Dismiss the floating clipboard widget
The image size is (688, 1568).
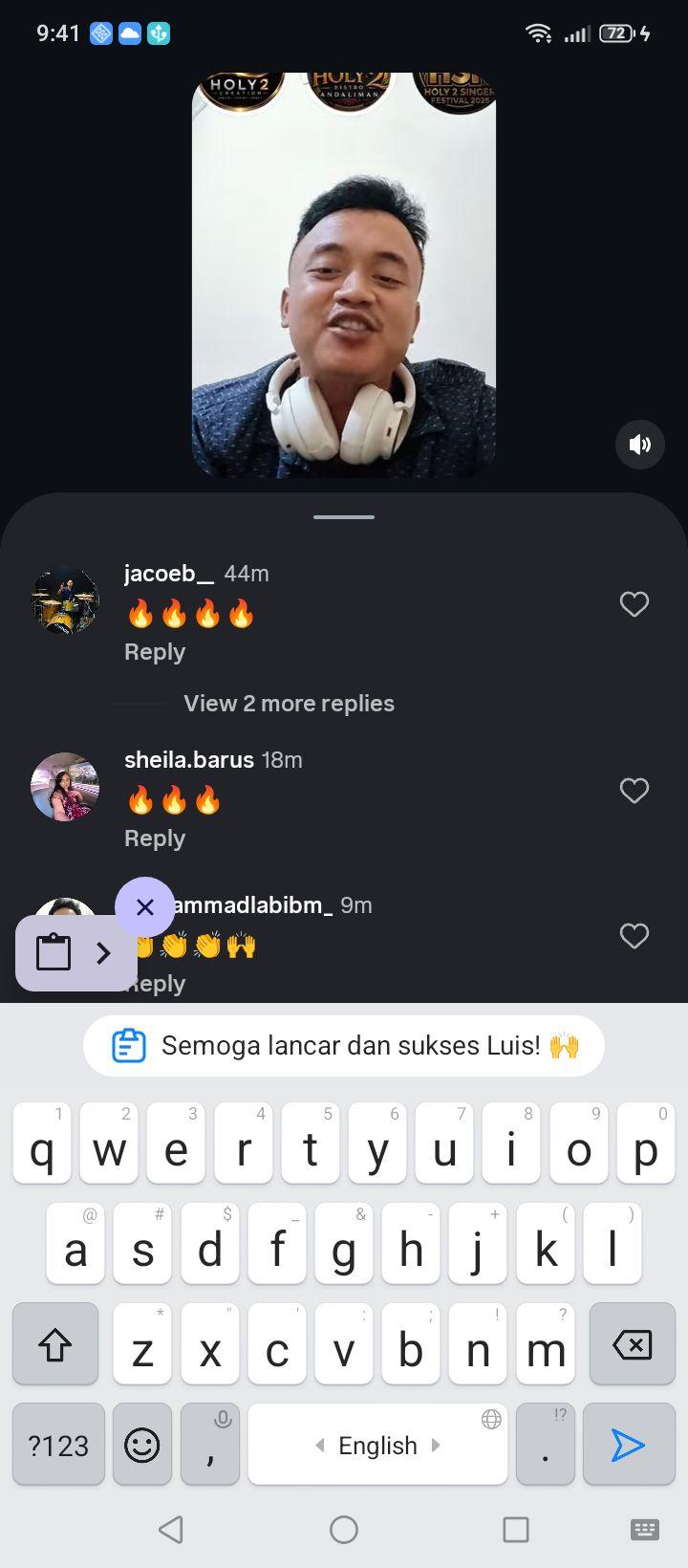click(145, 906)
